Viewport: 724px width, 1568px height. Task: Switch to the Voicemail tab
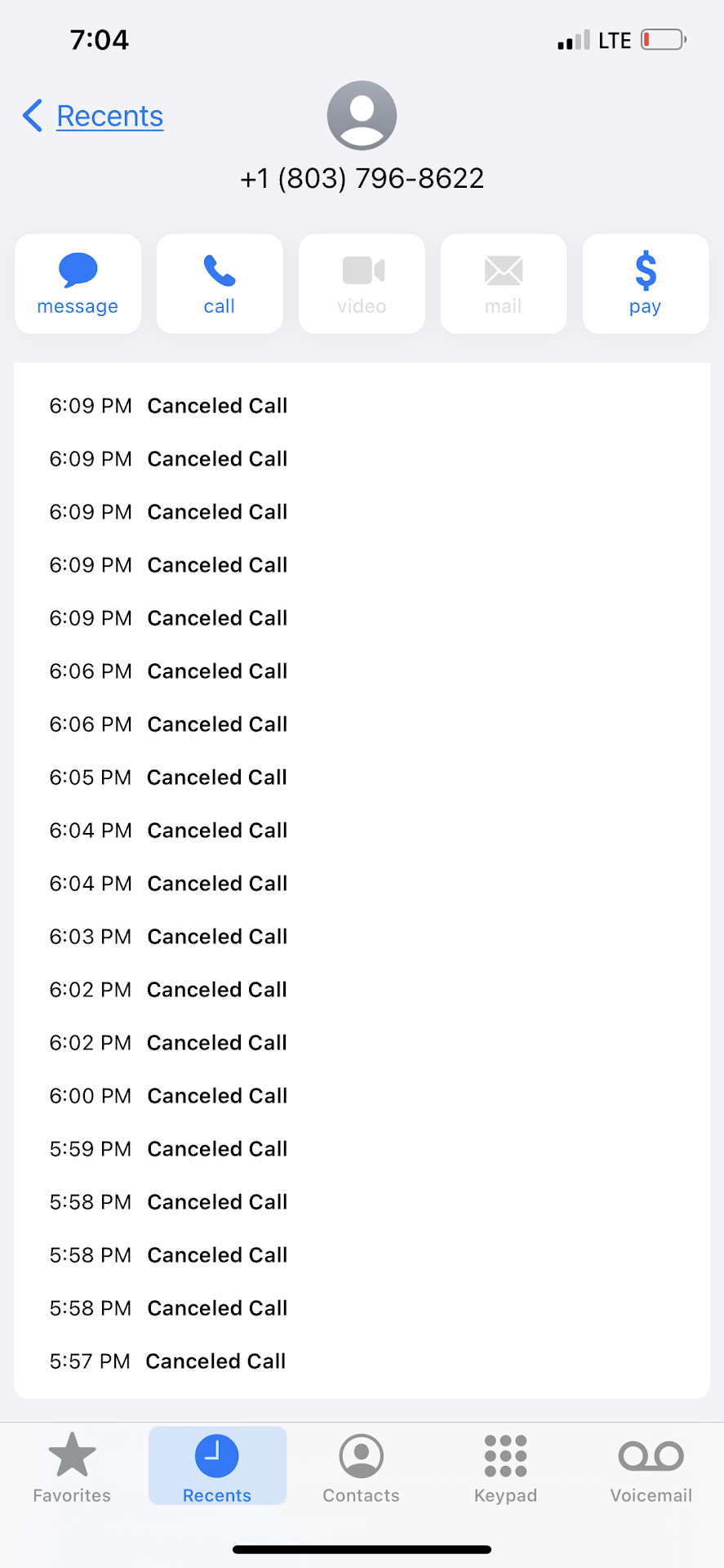pyautogui.click(x=651, y=1467)
